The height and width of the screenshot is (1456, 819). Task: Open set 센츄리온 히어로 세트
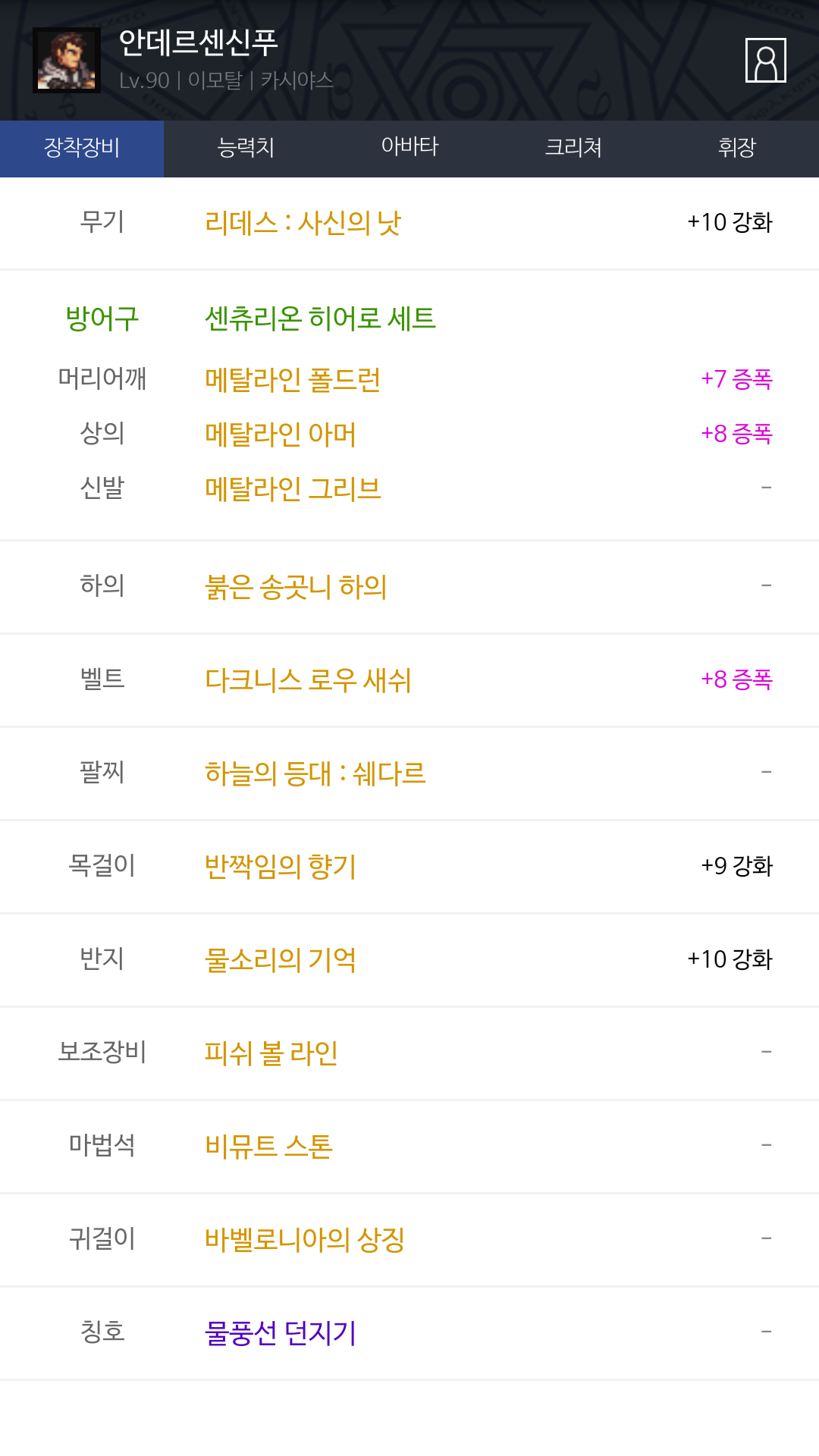[320, 318]
